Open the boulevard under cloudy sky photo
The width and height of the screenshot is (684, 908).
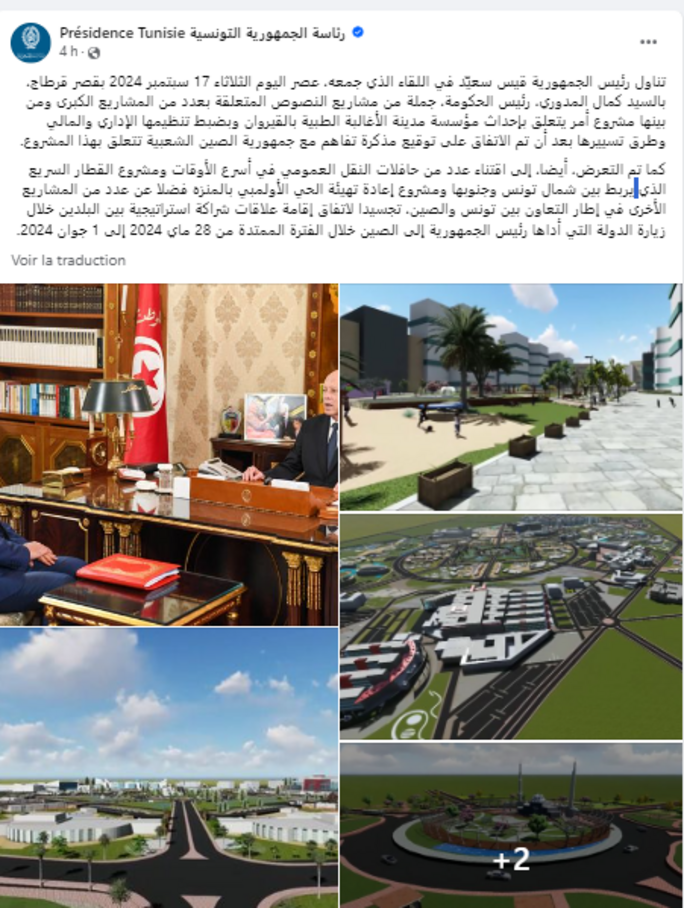point(168,768)
